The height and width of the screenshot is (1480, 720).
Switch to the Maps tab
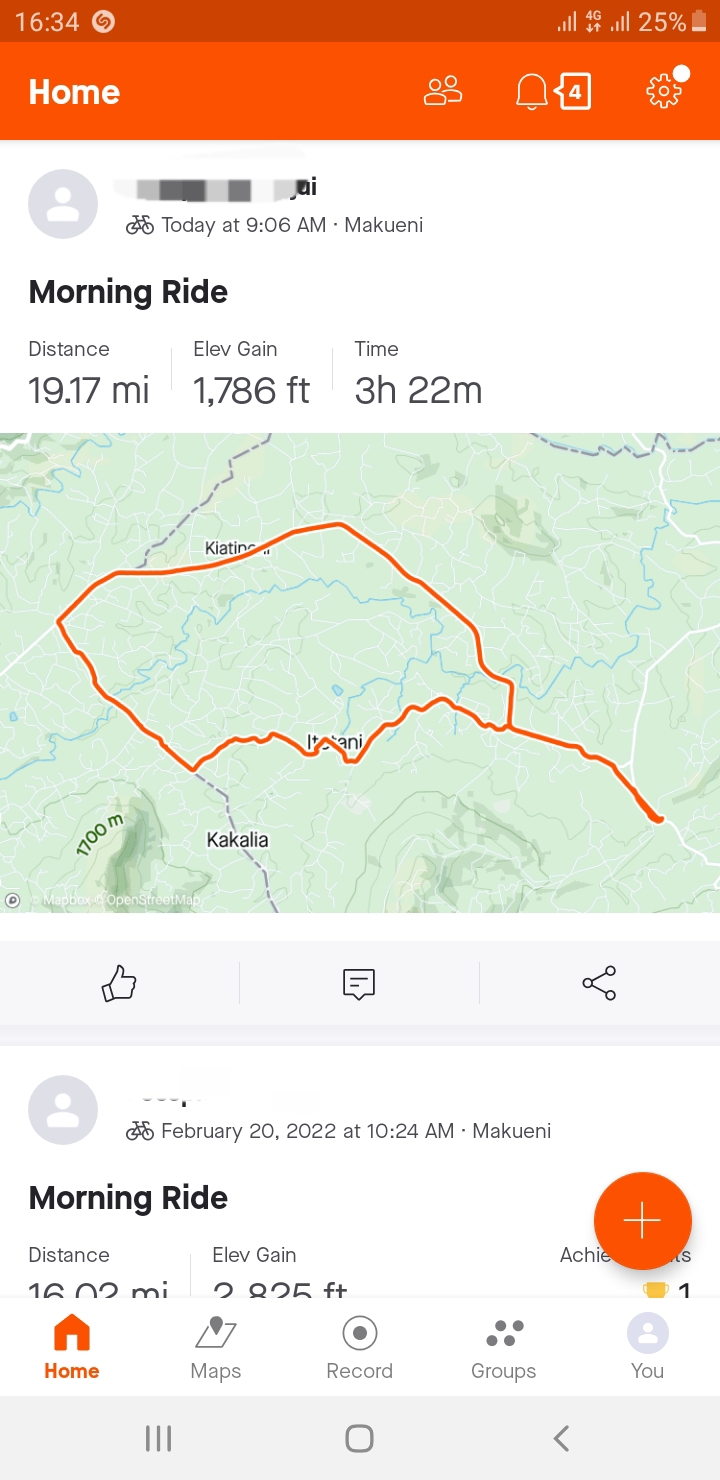(216, 1347)
